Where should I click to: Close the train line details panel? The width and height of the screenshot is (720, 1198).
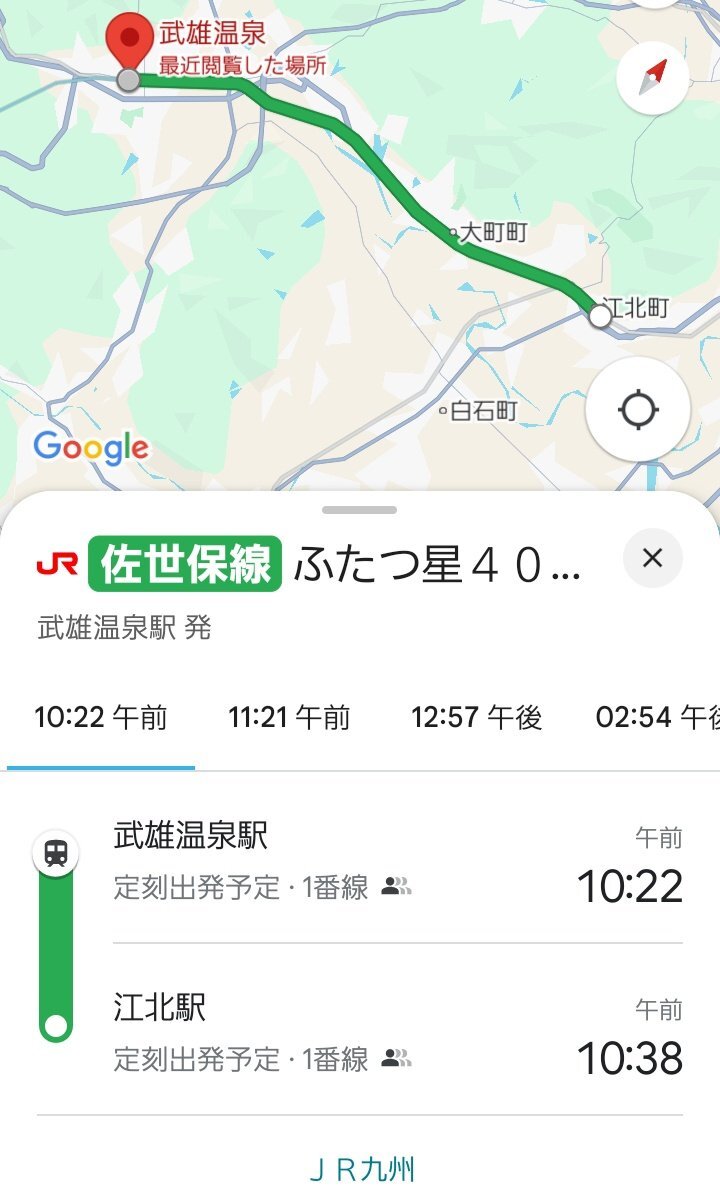click(652, 558)
